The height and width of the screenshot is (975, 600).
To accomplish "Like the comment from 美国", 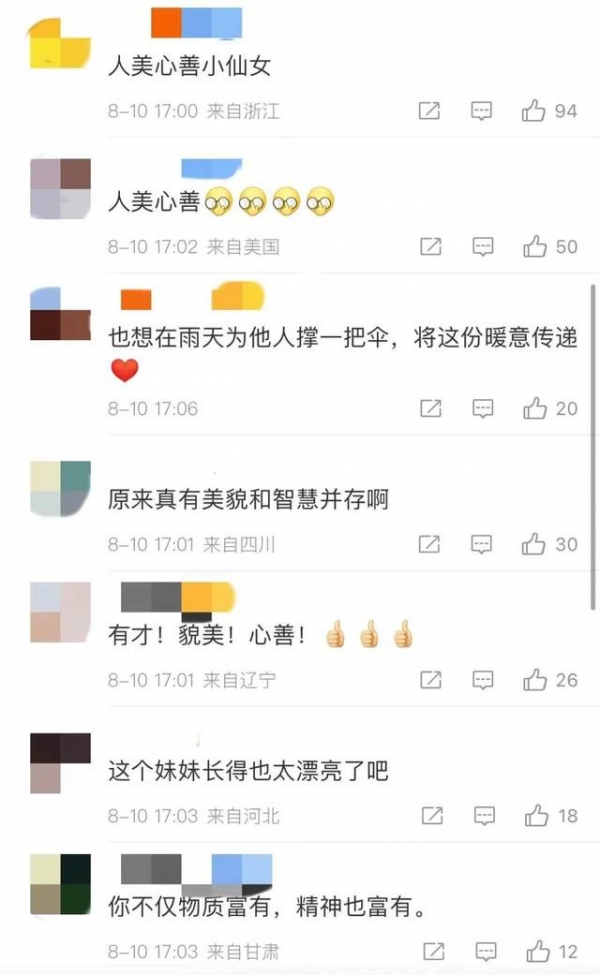I will click(534, 245).
